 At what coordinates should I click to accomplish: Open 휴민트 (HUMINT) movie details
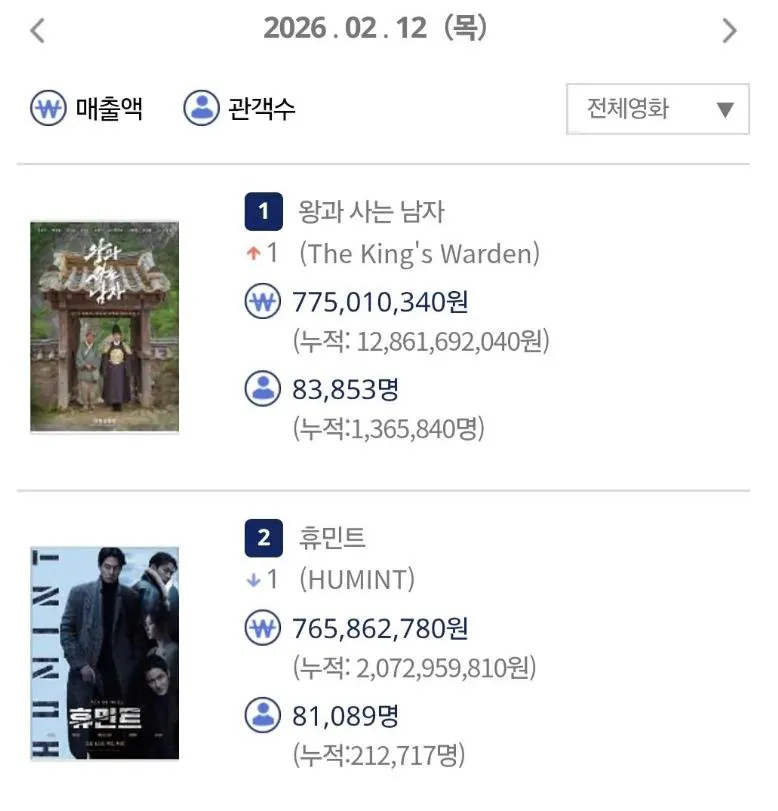coord(332,538)
